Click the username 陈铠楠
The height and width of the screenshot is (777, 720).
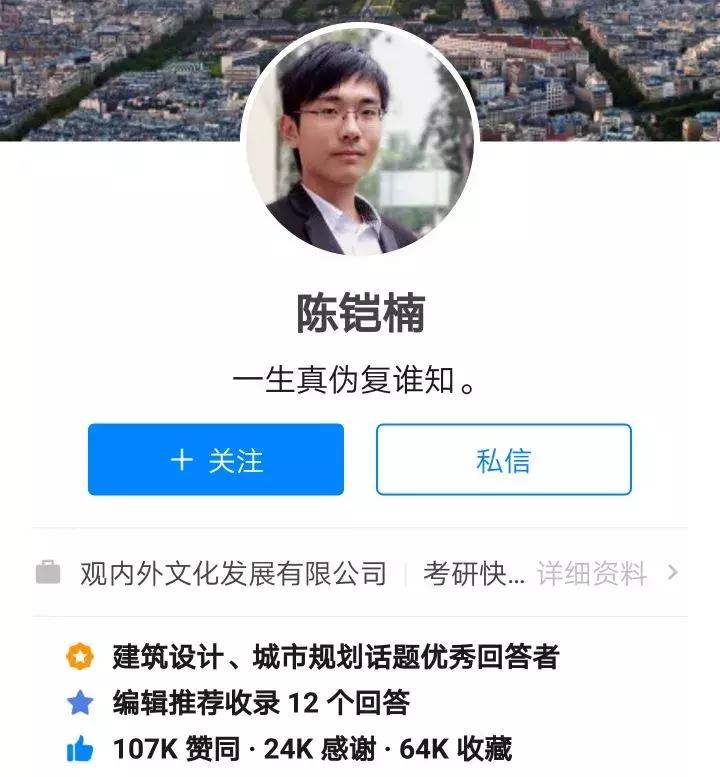coord(360,312)
